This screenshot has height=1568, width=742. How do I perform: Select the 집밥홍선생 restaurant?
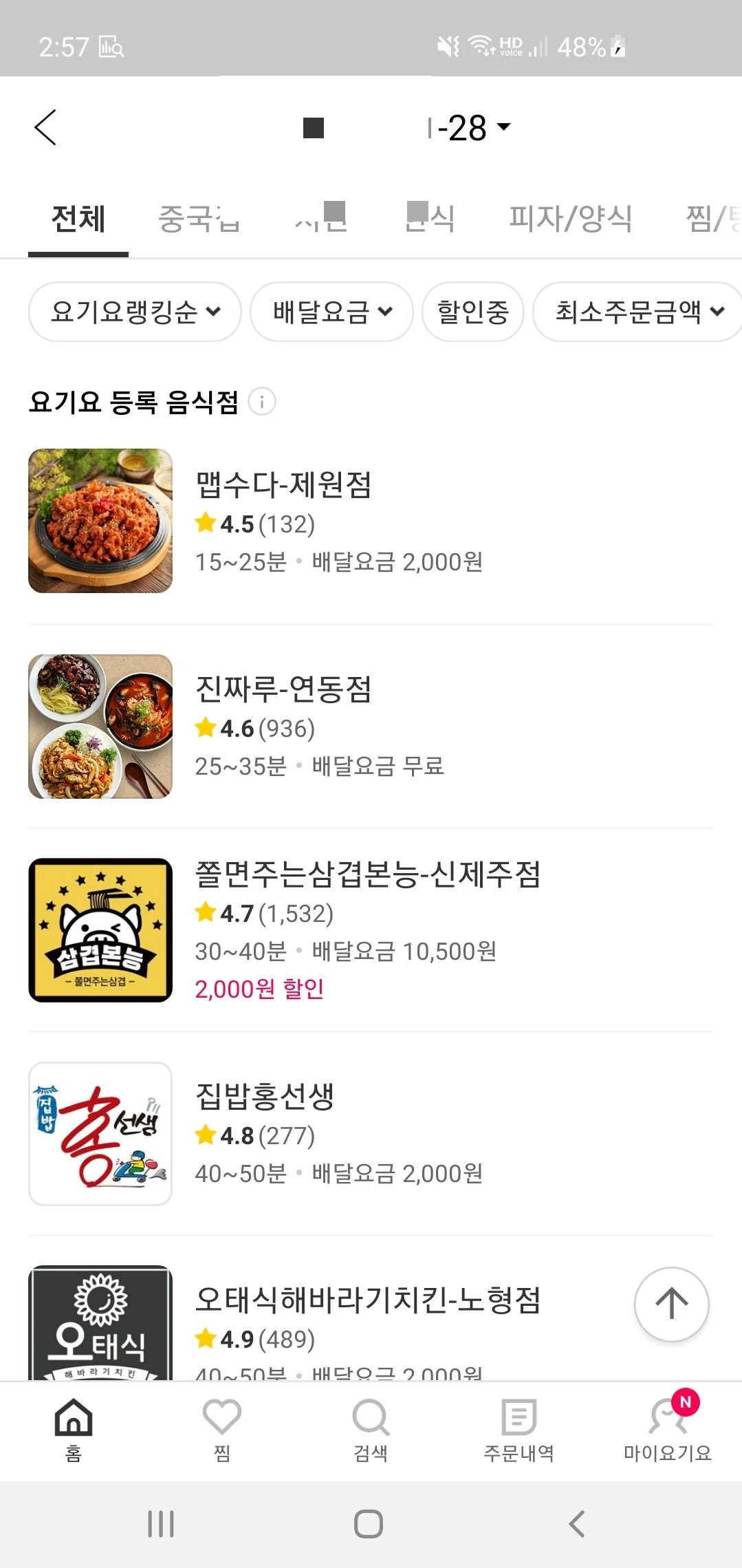pos(265,1096)
